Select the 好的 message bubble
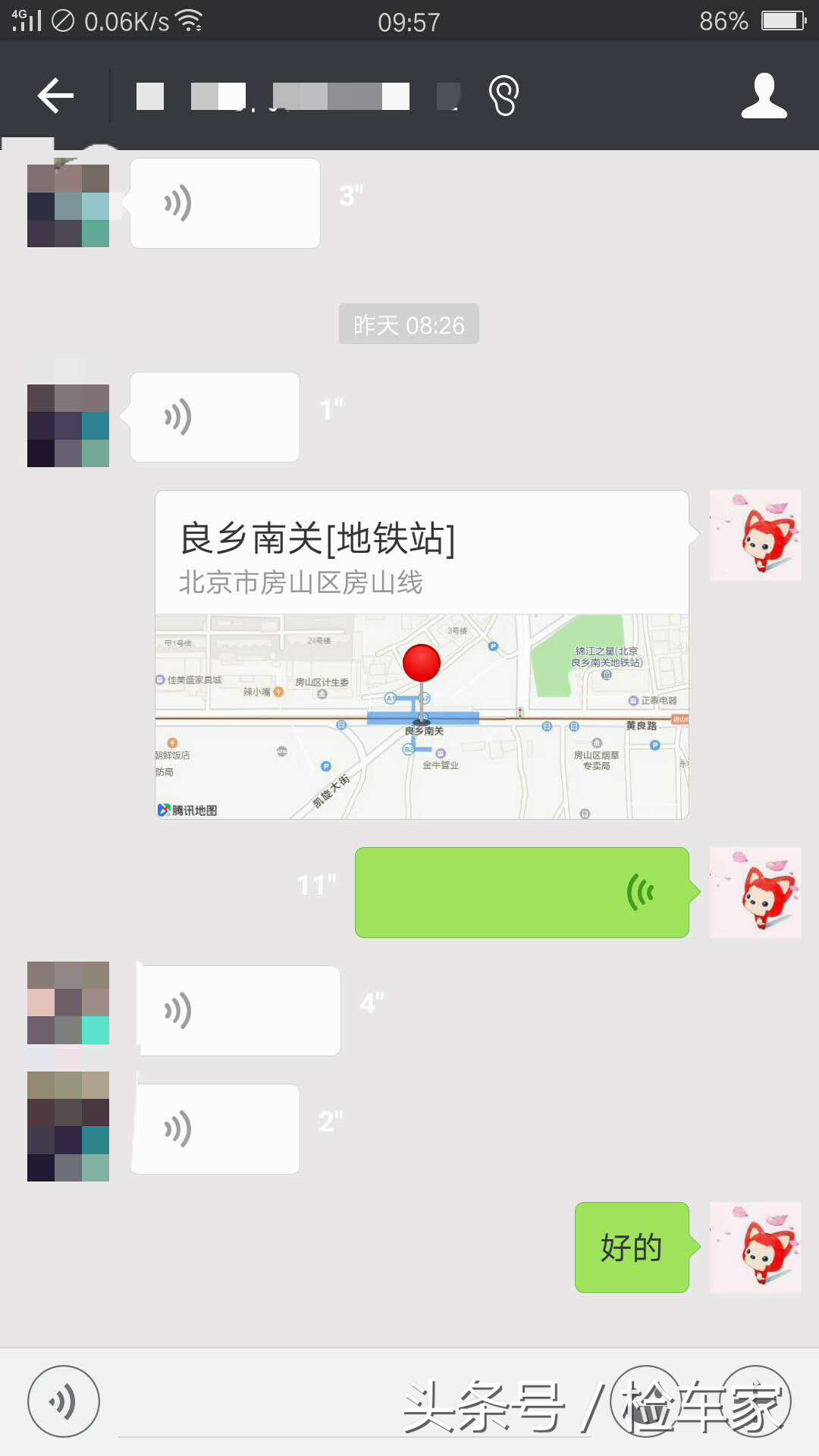 tap(632, 1247)
